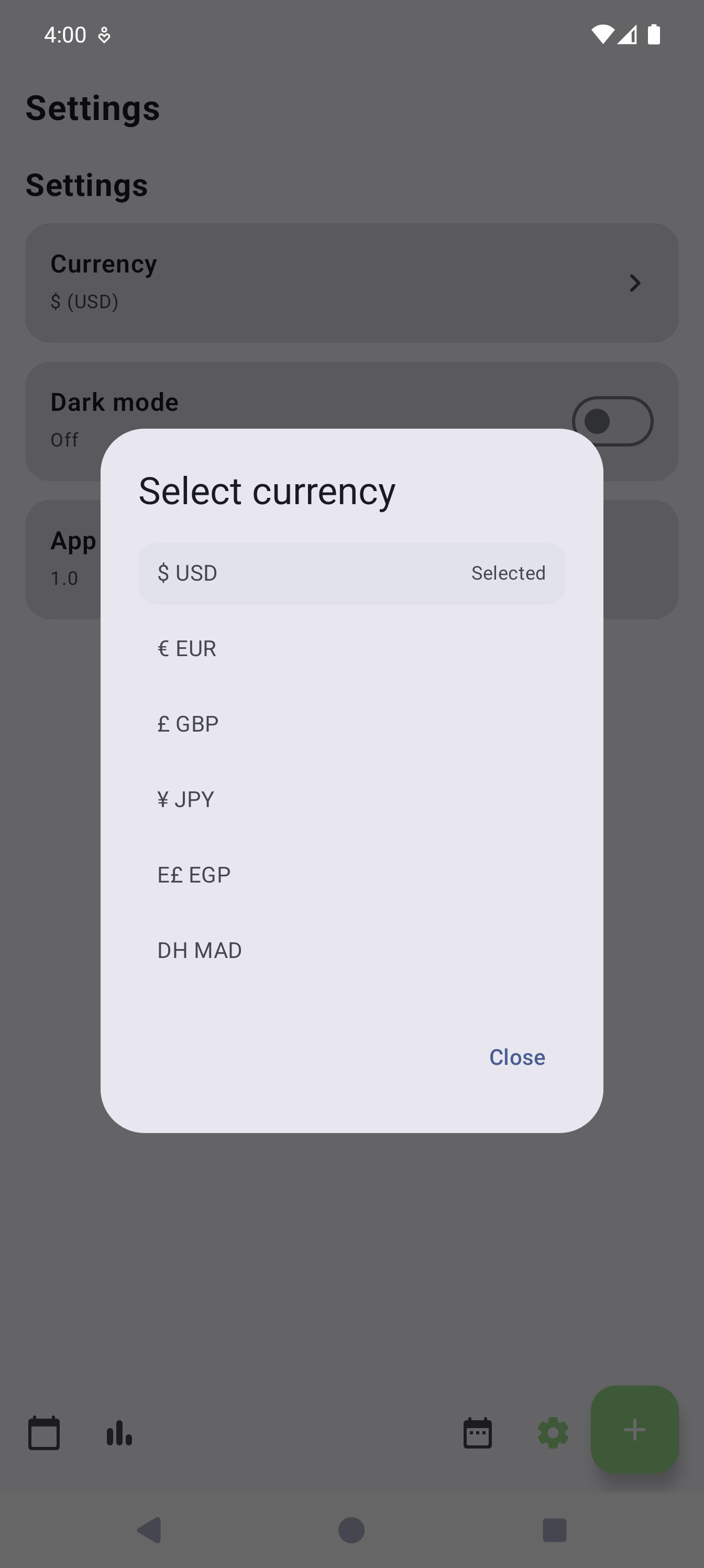Expand the Currency settings row chevron

[x=635, y=283]
